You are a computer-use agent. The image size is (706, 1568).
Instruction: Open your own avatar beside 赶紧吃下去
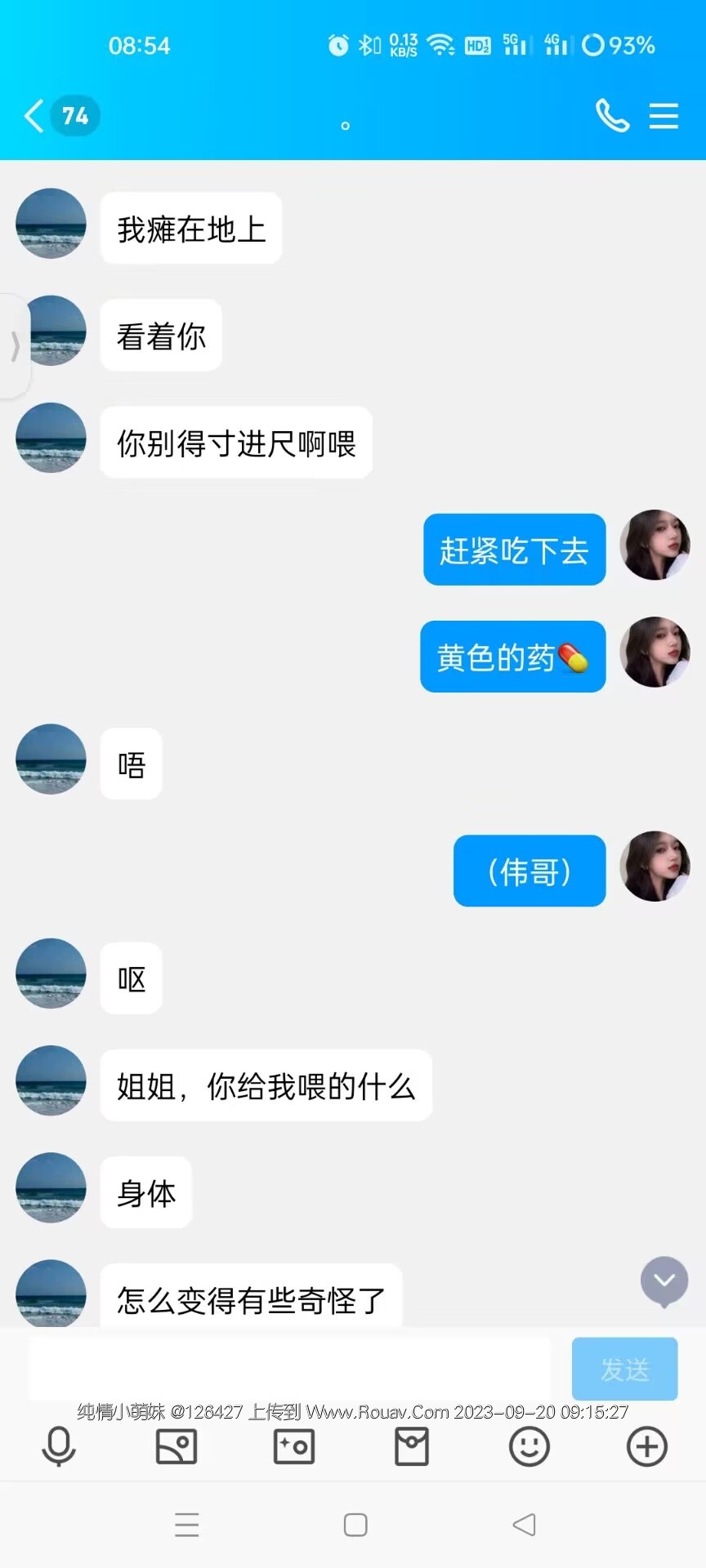tap(655, 545)
